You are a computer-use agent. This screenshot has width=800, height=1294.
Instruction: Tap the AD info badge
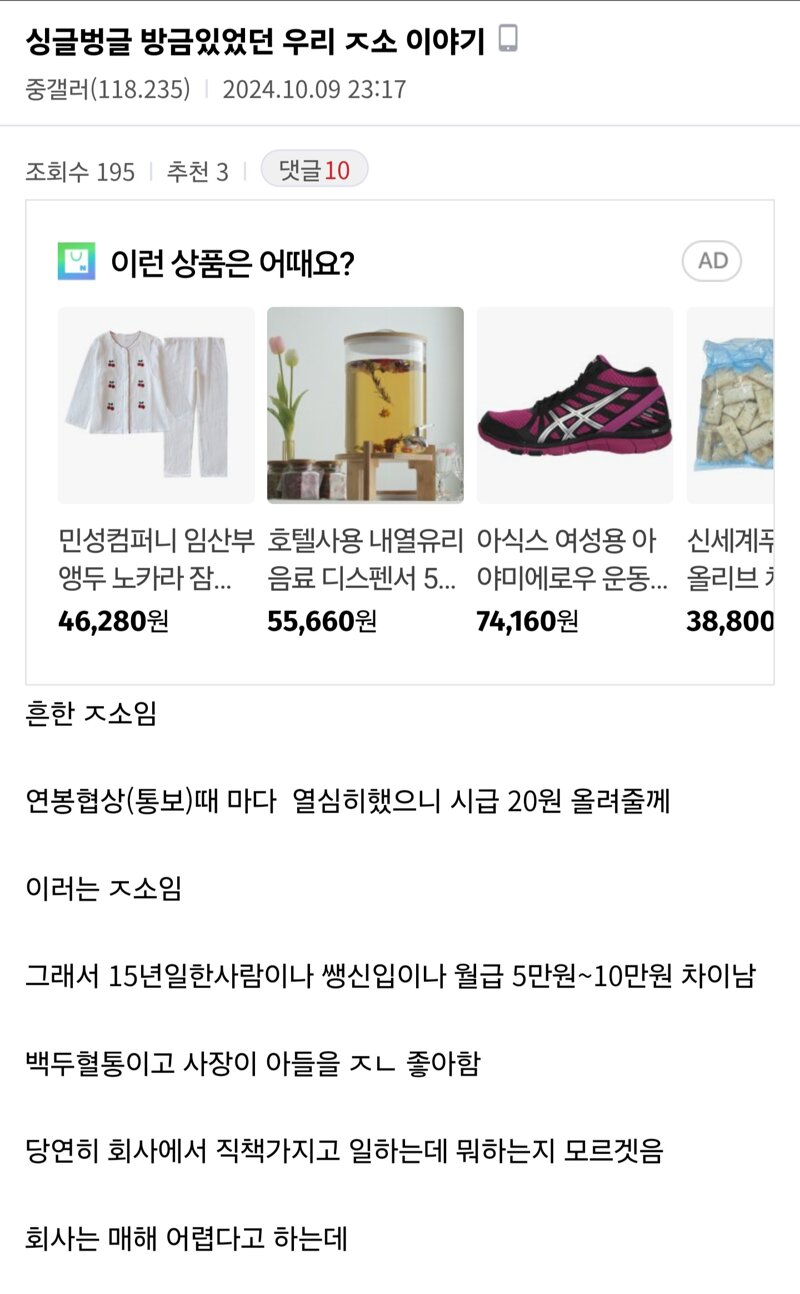[x=712, y=261]
